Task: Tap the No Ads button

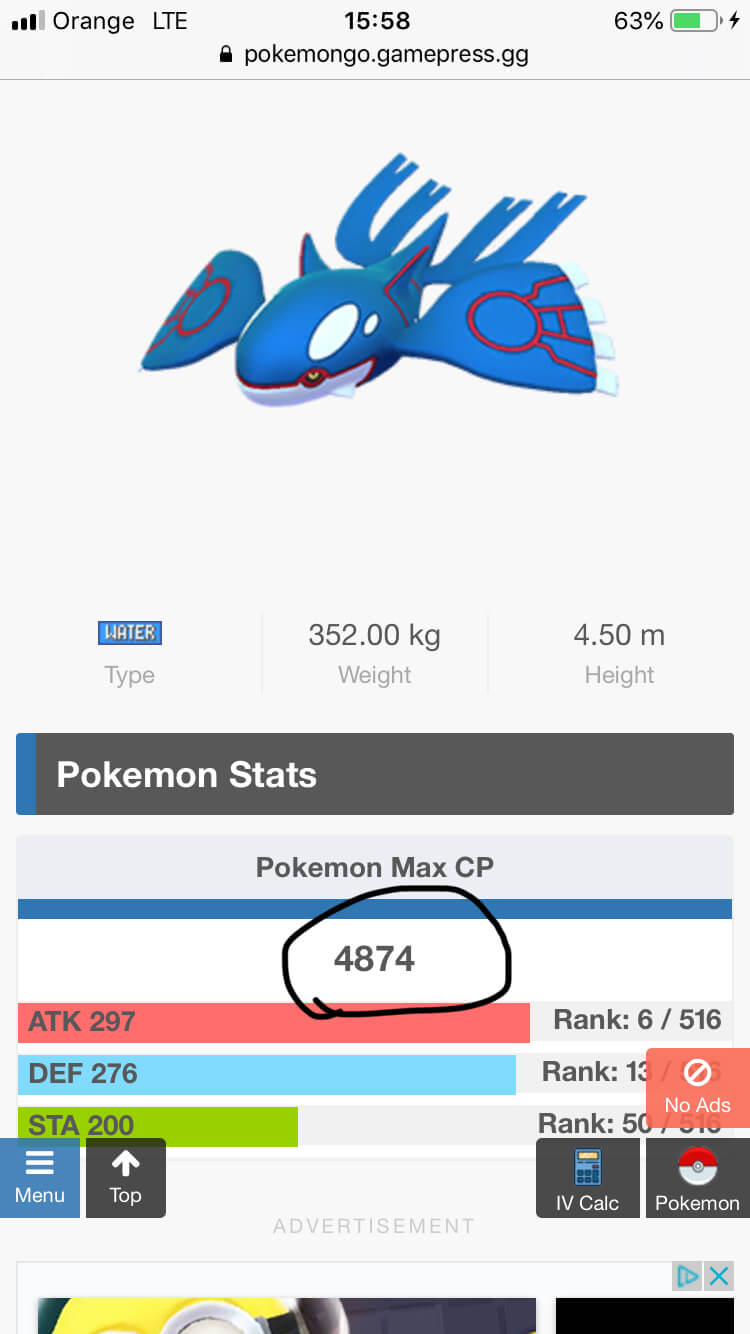Action: pyautogui.click(x=698, y=1088)
